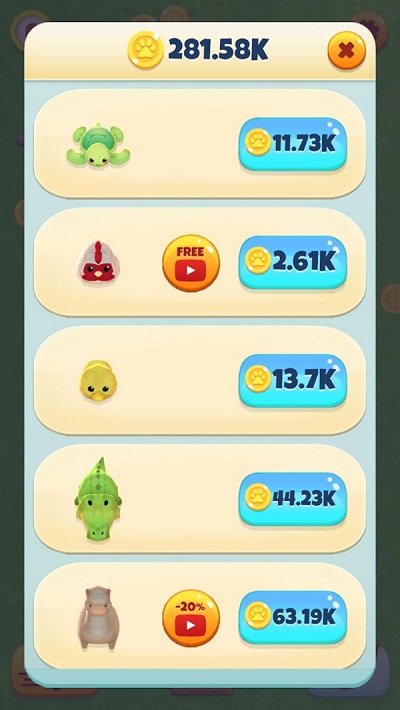Close the shop popup

pos(347,50)
